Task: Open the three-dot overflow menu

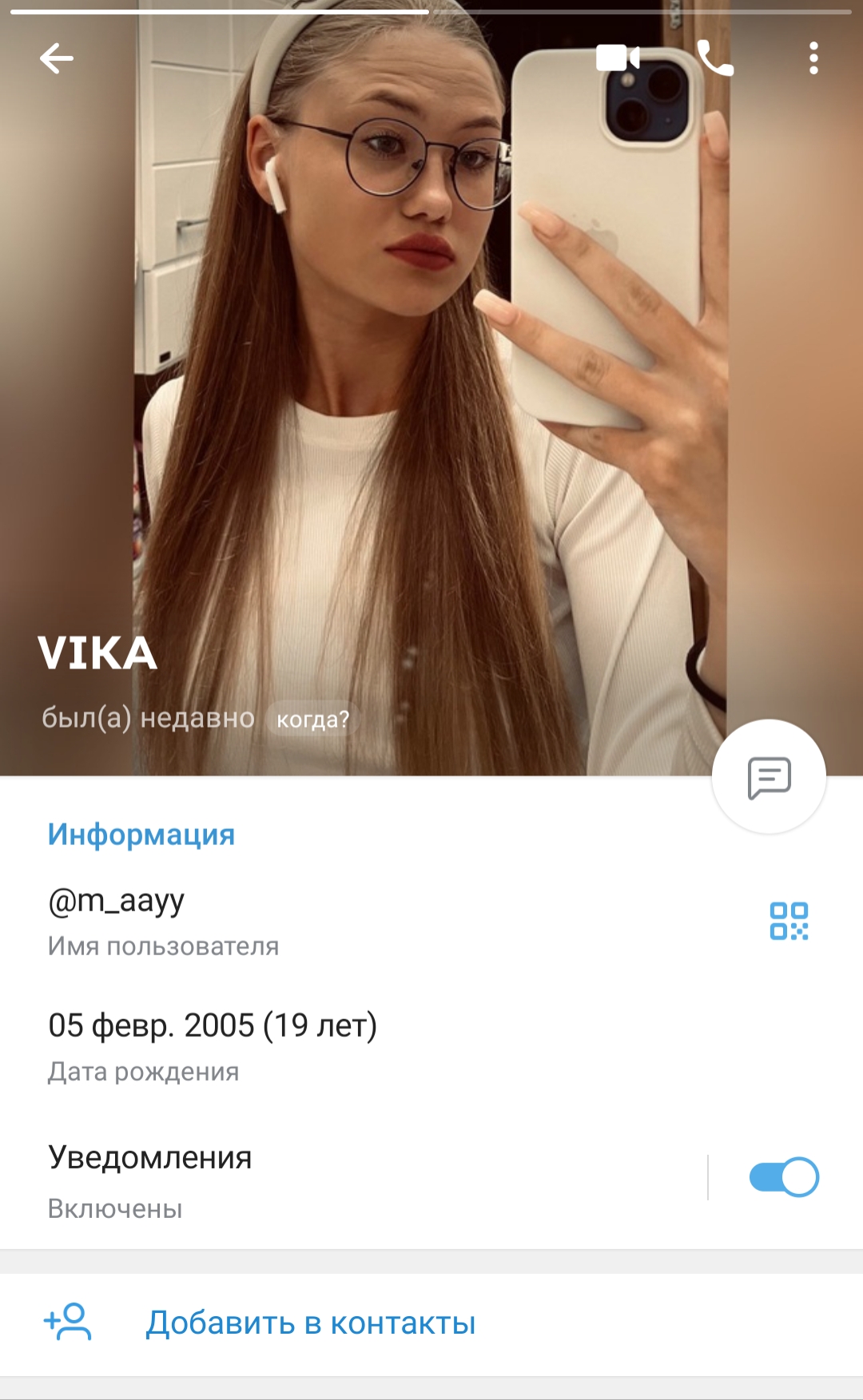Action: coord(813,58)
